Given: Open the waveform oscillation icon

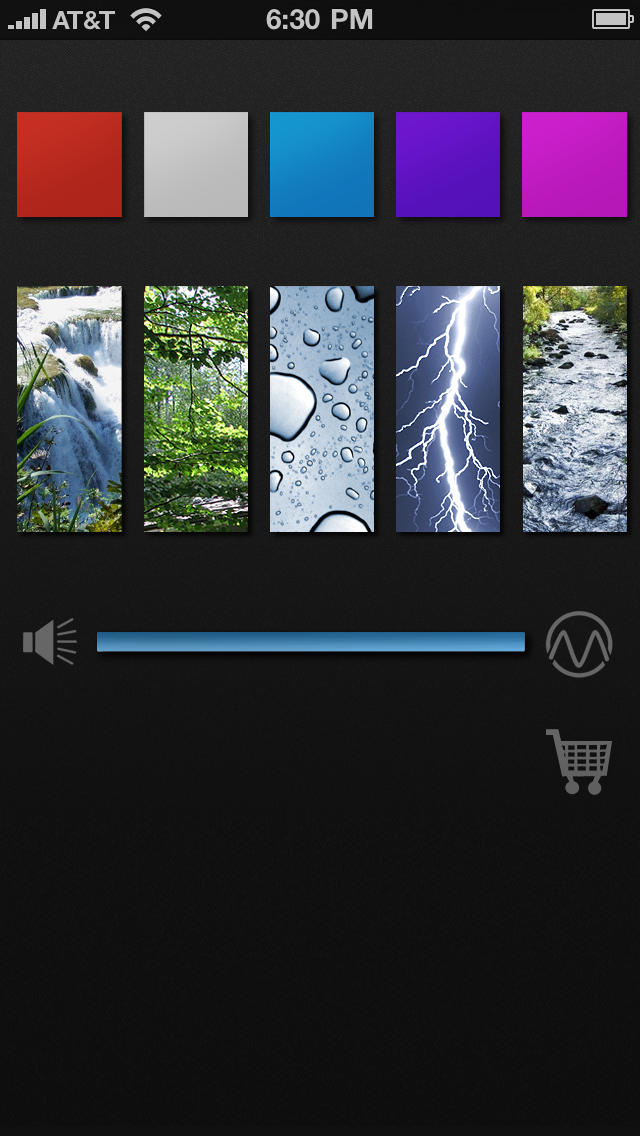Looking at the screenshot, I should point(579,644).
